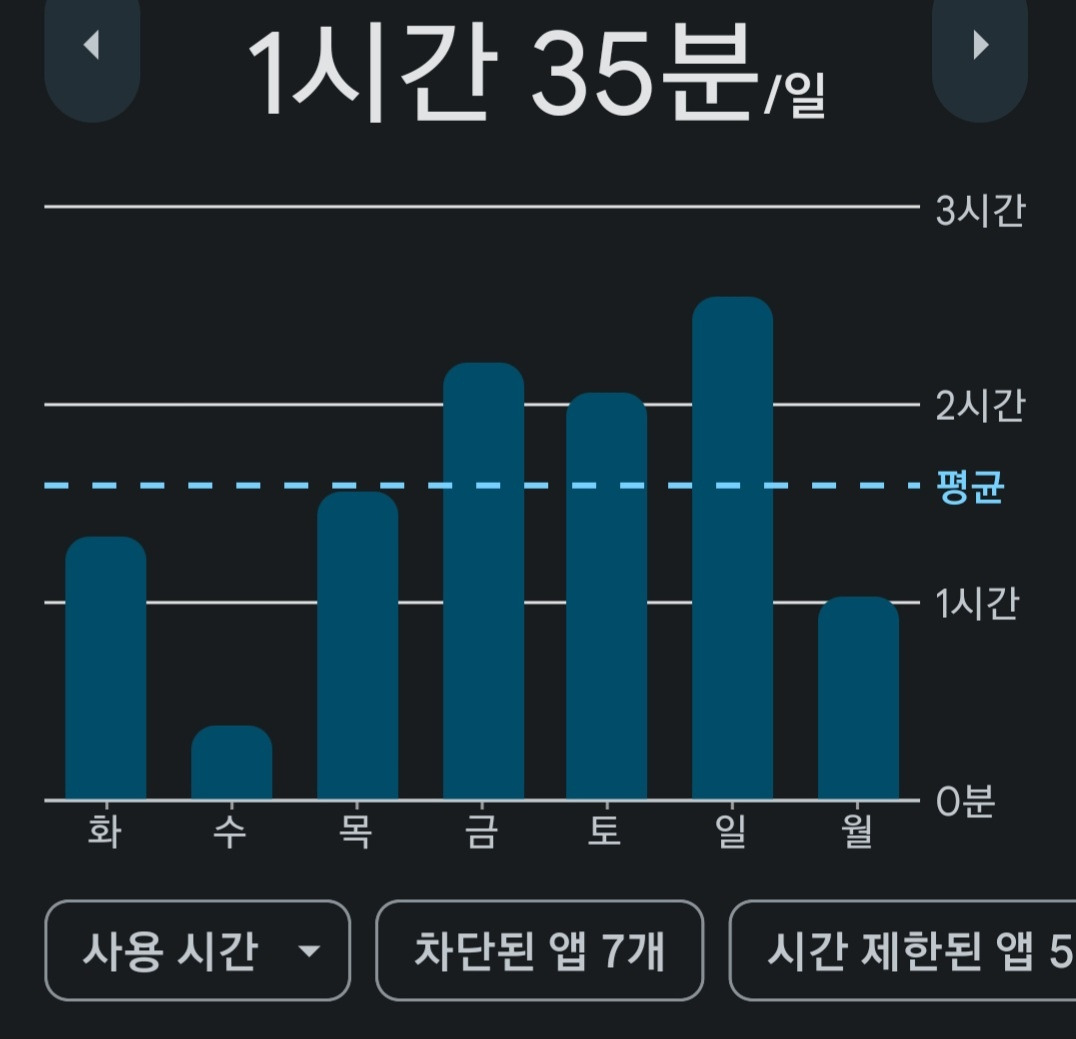Select the 목 bar in the chart
Screen dimensions: 1076x1039
357,646
